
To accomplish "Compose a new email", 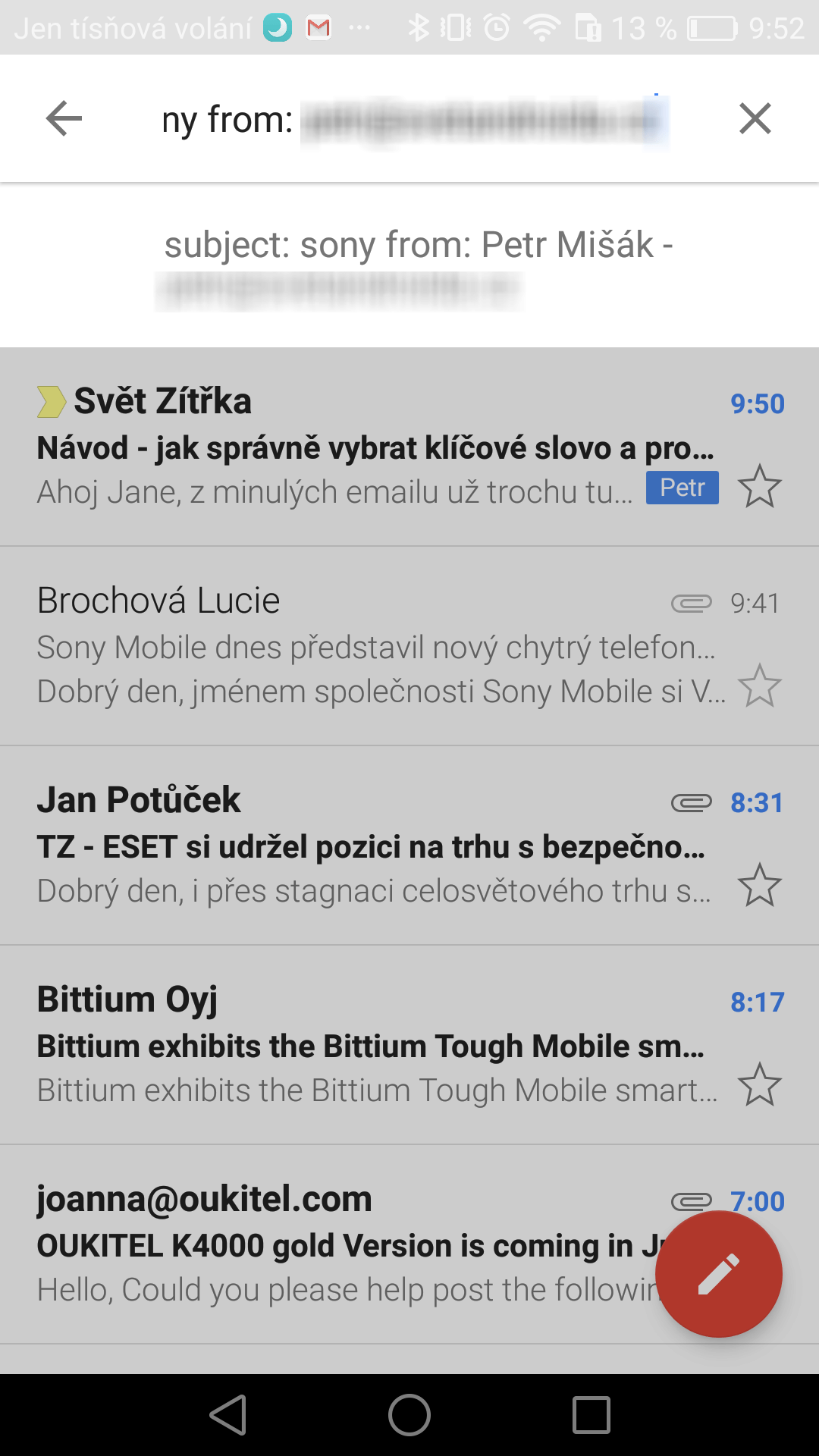I will (x=718, y=1274).
